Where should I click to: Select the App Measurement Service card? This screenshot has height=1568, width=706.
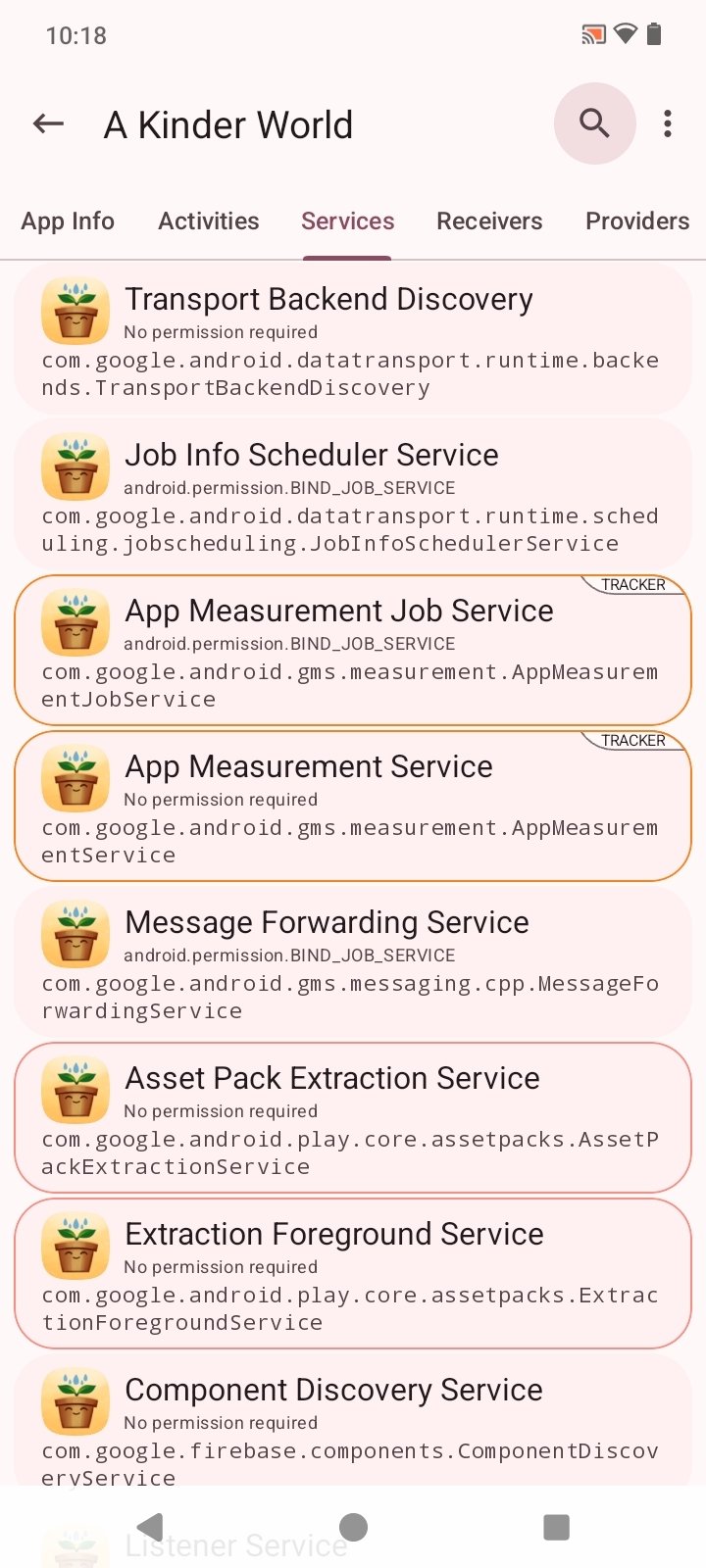point(353,807)
